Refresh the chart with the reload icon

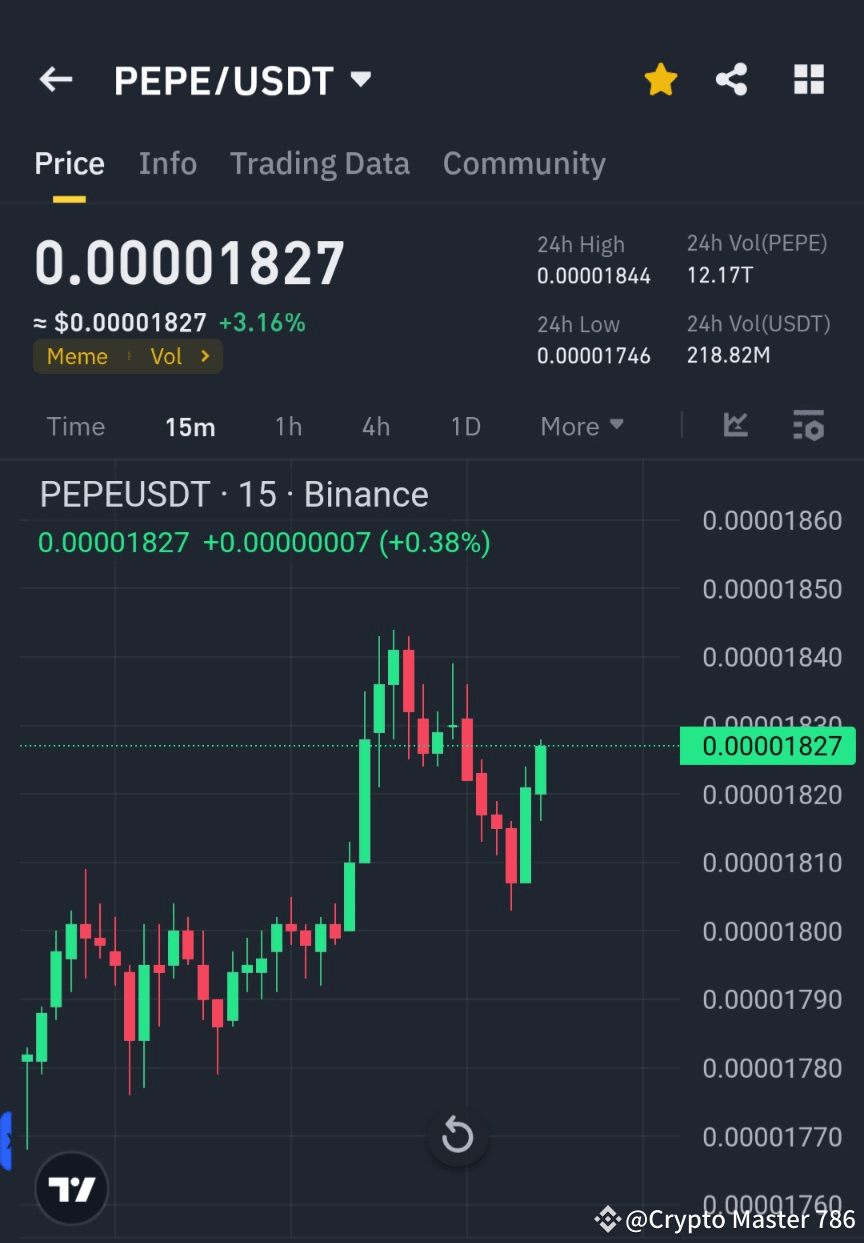pos(457,1136)
